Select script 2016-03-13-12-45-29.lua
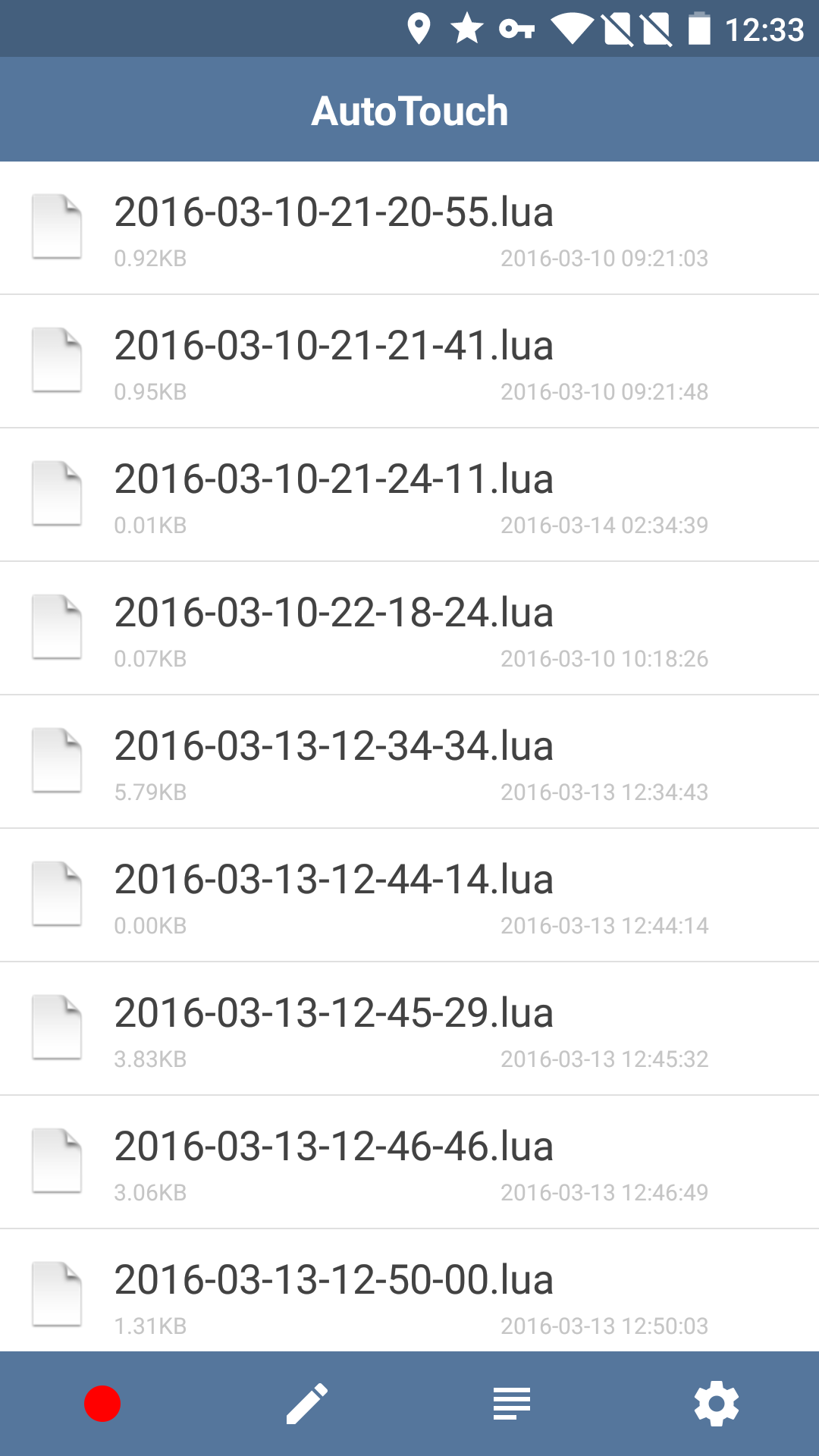Image resolution: width=819 pixels, height=1456 pixels. pos(409,1029)
